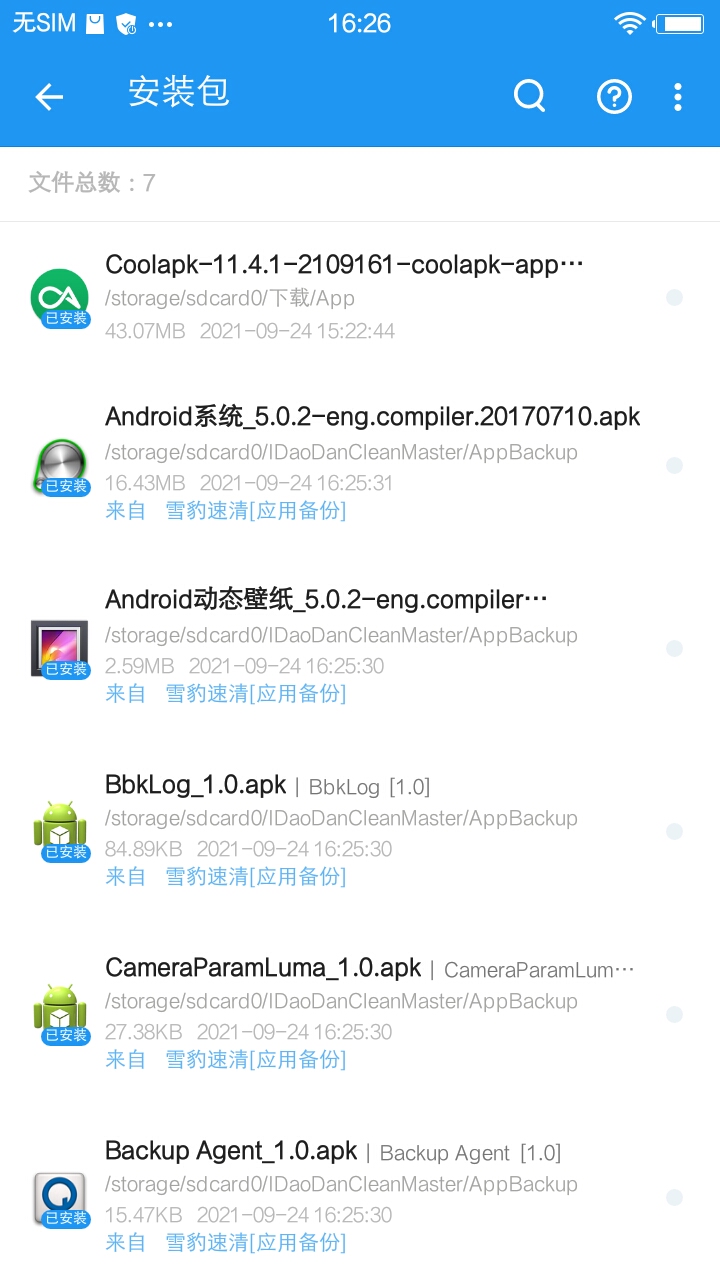
Task: Click the help (?) icon
Action: coord(614,96)
